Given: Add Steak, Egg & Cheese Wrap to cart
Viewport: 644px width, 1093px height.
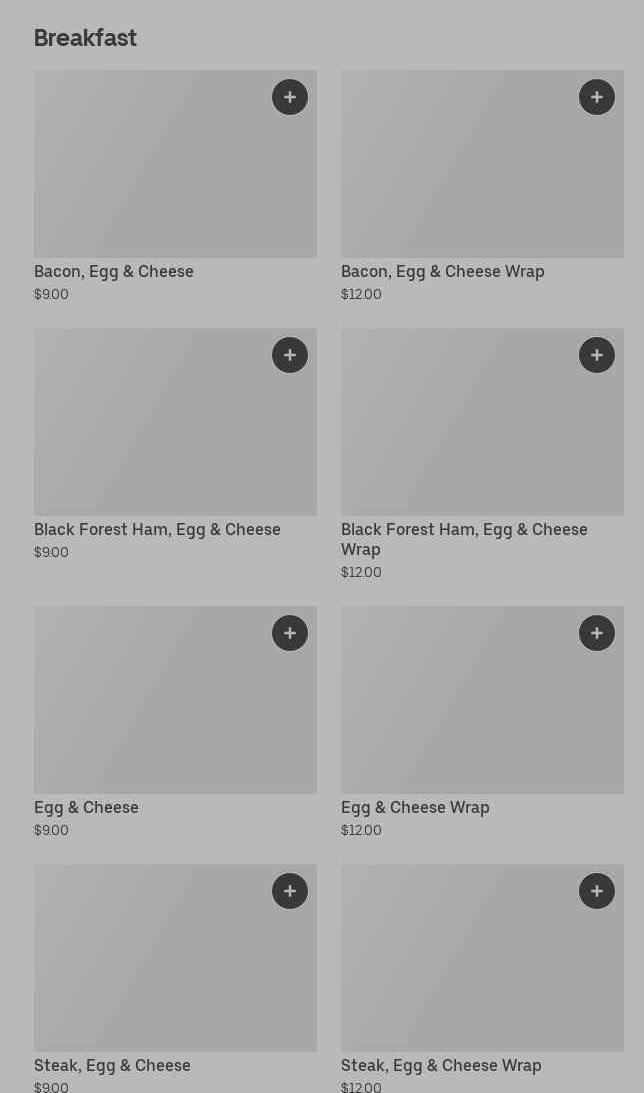Looking at the screenshot, I should [597, 891].
